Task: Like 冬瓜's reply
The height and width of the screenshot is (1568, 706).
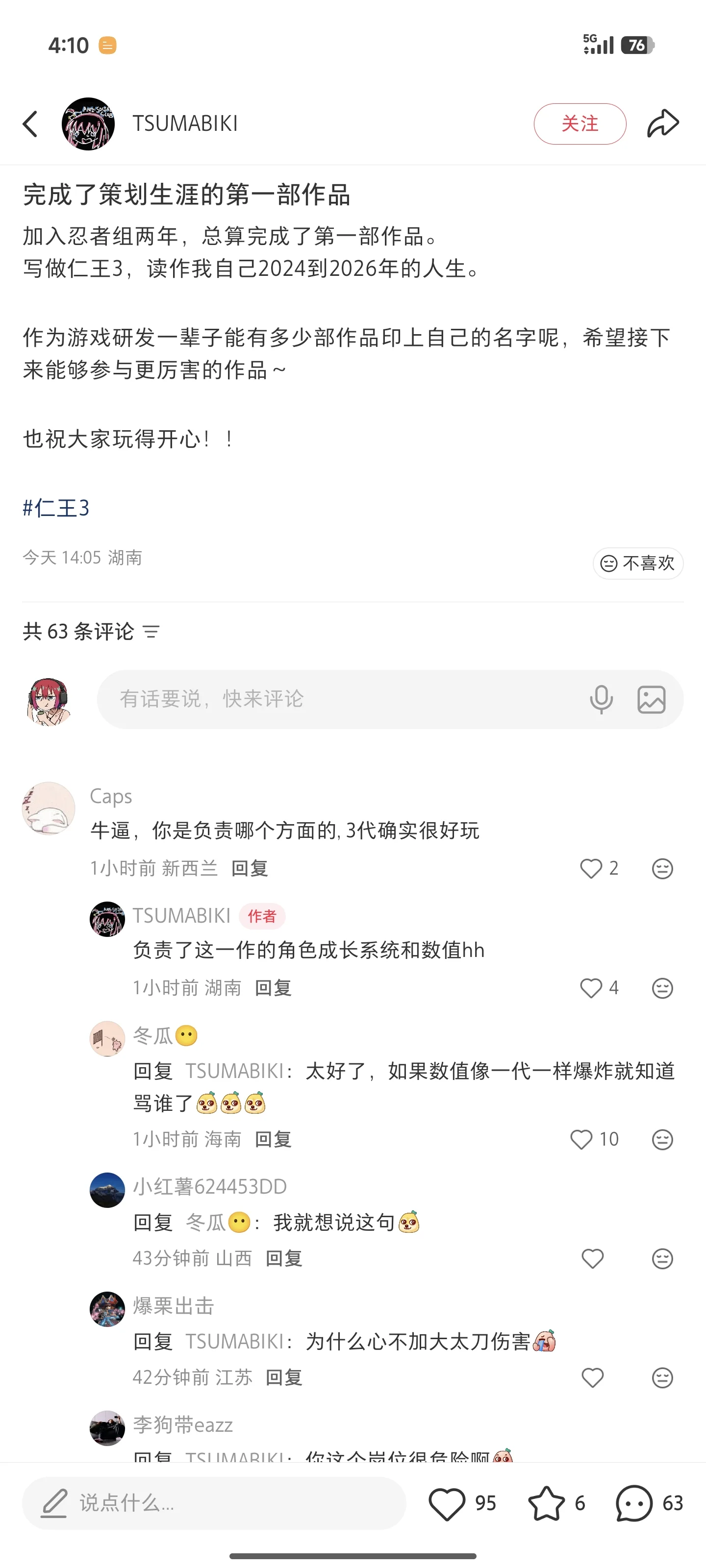Action: (581, 1139)
